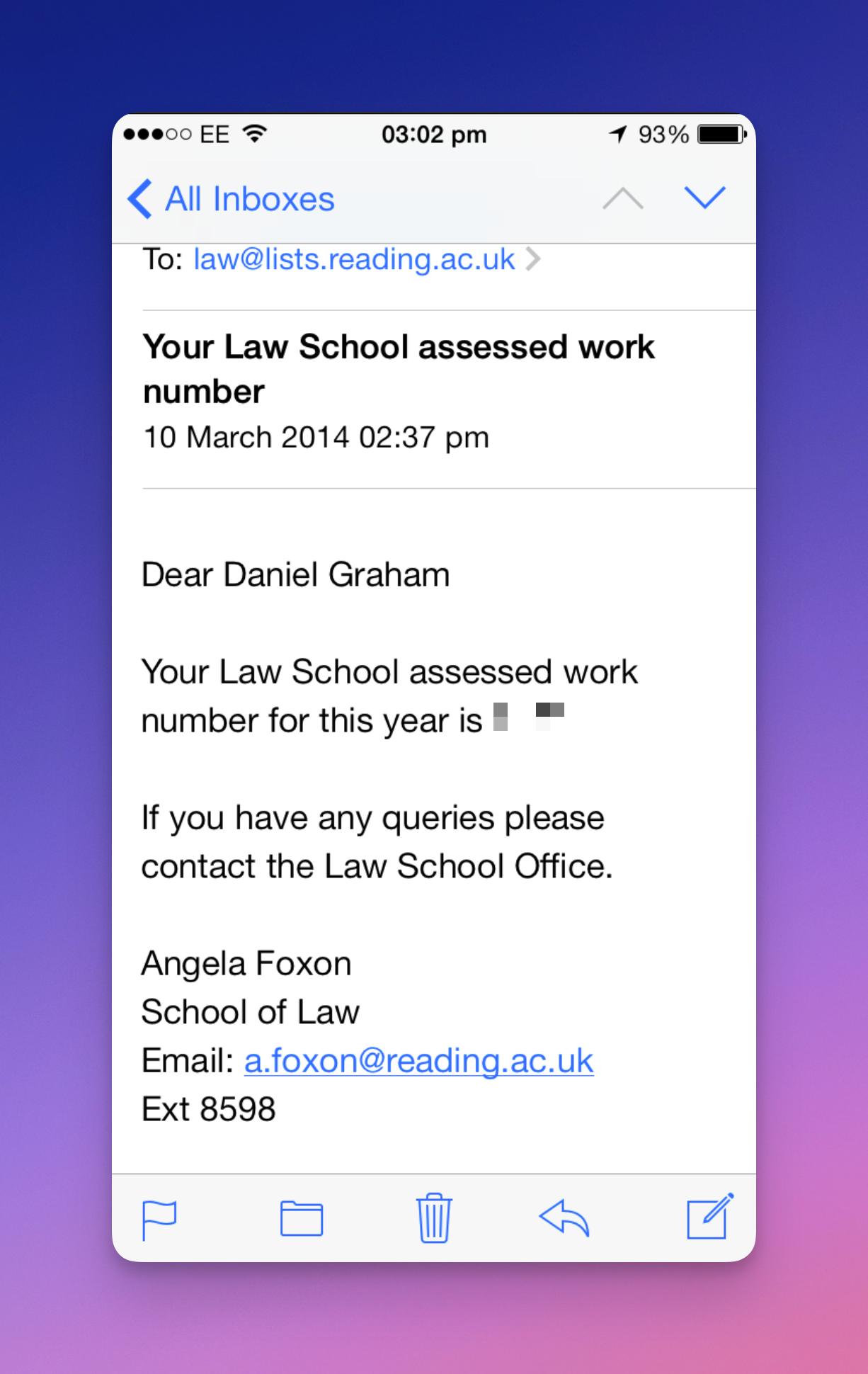Flag this email

point(159,1219)
